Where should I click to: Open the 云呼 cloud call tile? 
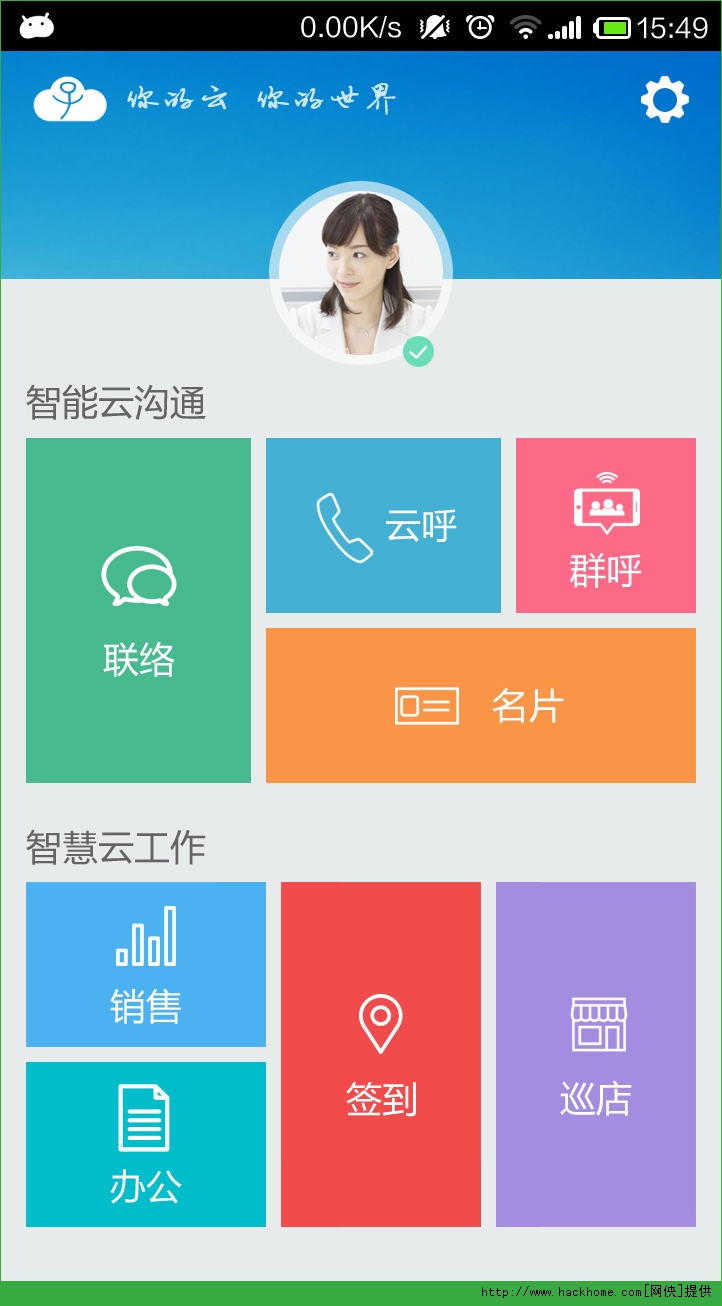(x=383, y=525)
